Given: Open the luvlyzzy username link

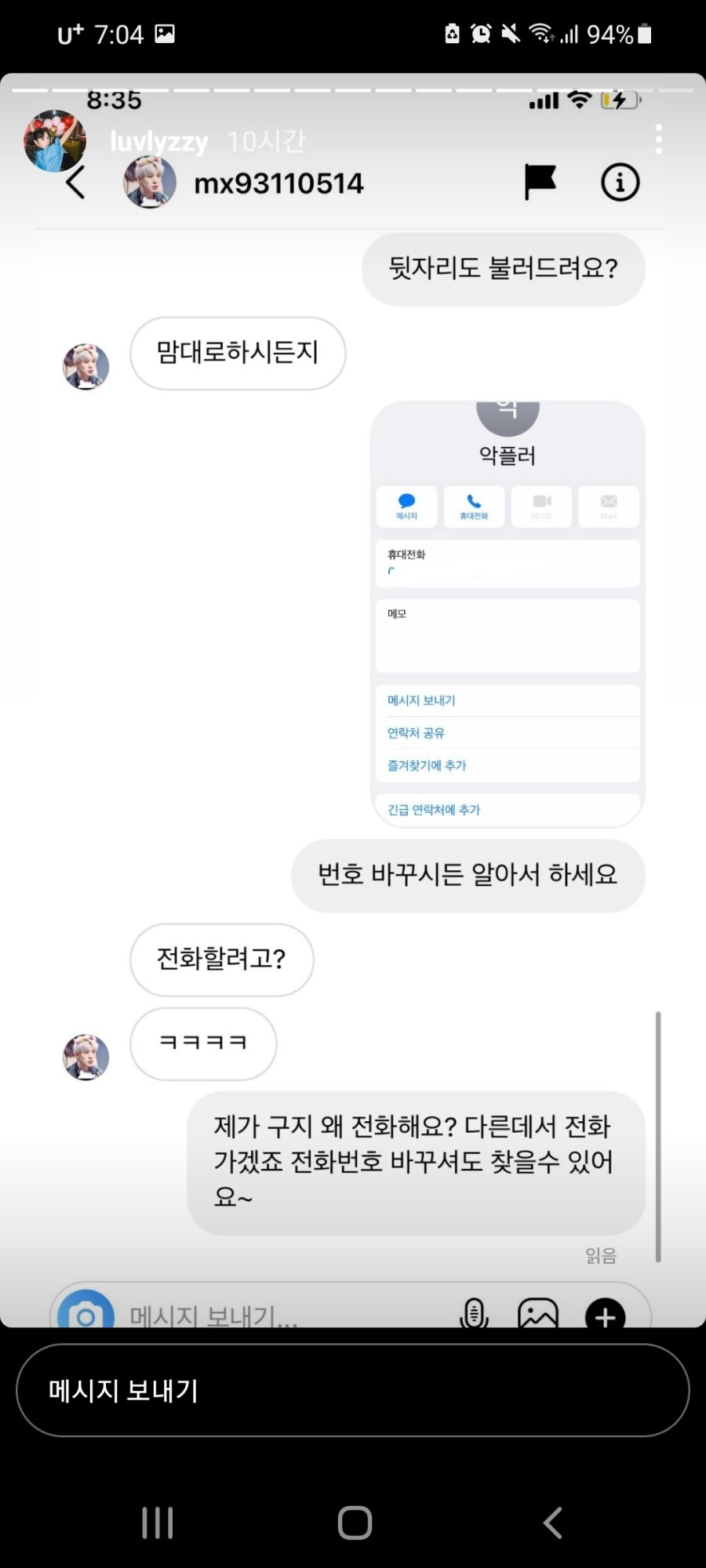Looking at the screenshot, I should tap(158, 142).
